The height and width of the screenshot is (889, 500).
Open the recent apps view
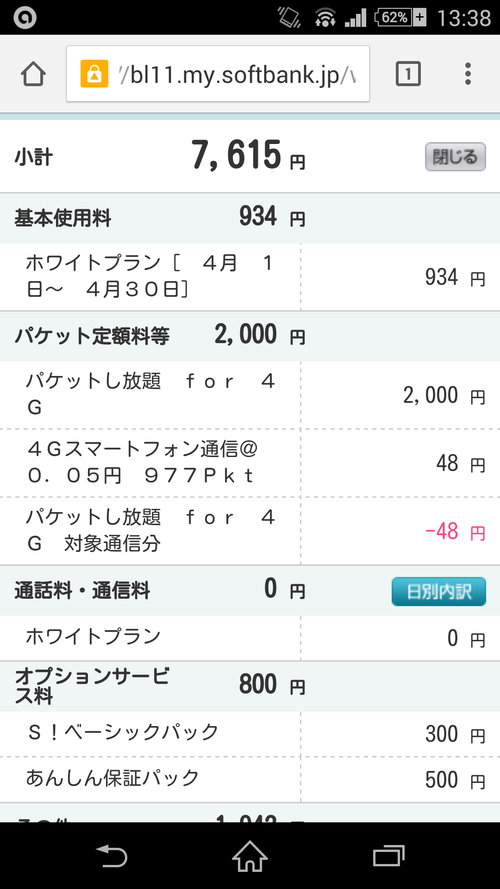[388, 856]
